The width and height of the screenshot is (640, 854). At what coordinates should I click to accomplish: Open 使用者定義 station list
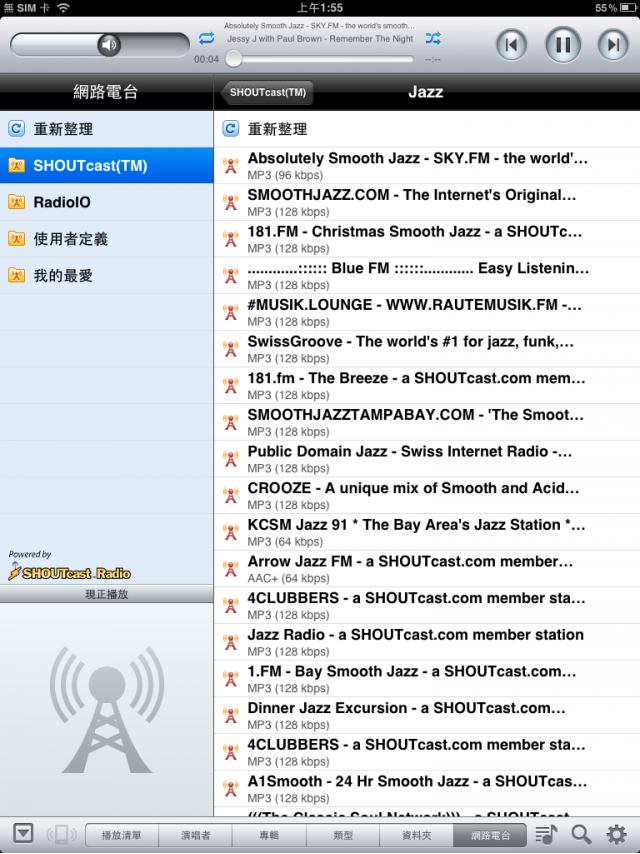[x=106, y=239]
